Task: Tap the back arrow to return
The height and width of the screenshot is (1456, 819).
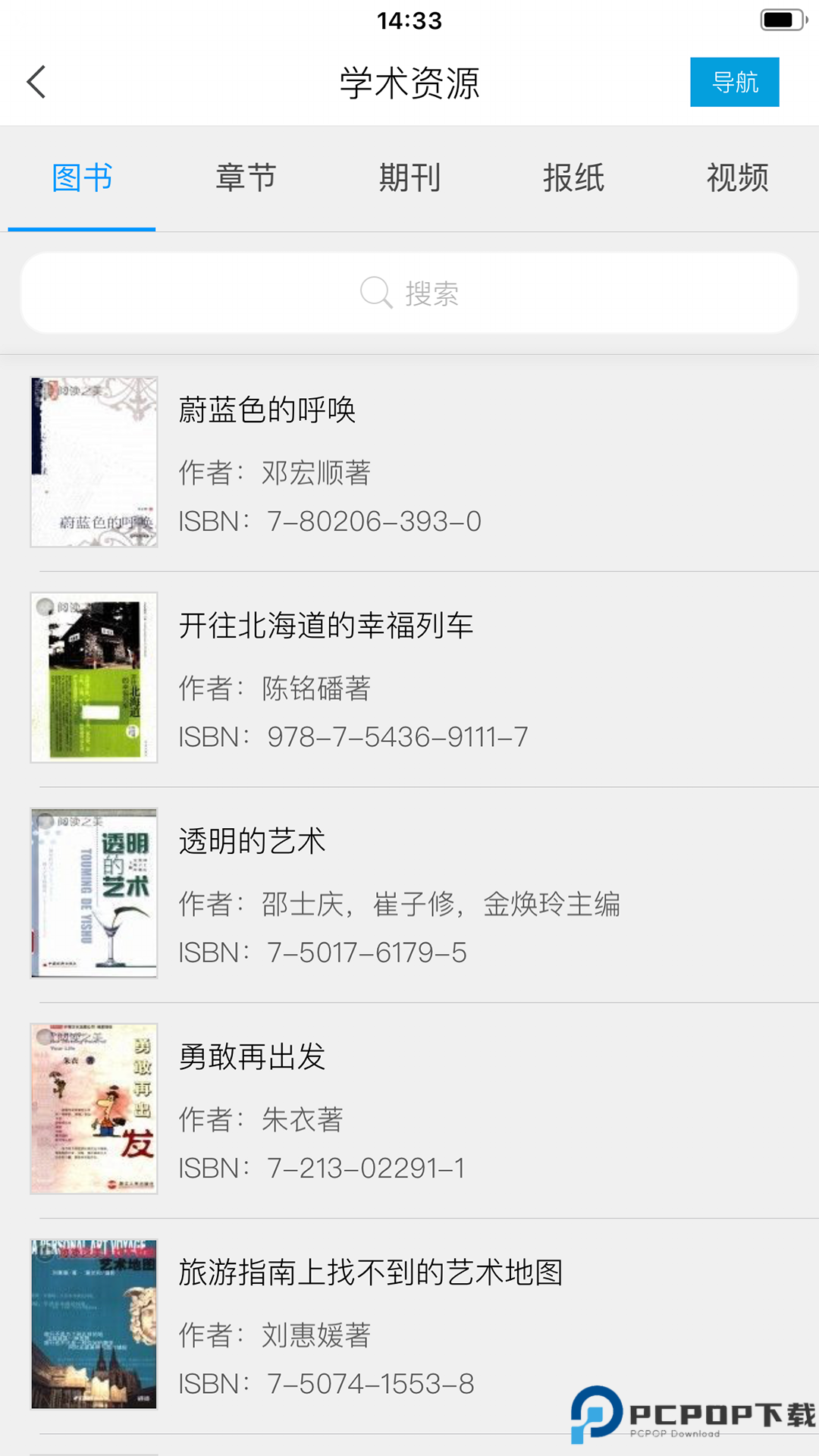Action: [36, 81]
